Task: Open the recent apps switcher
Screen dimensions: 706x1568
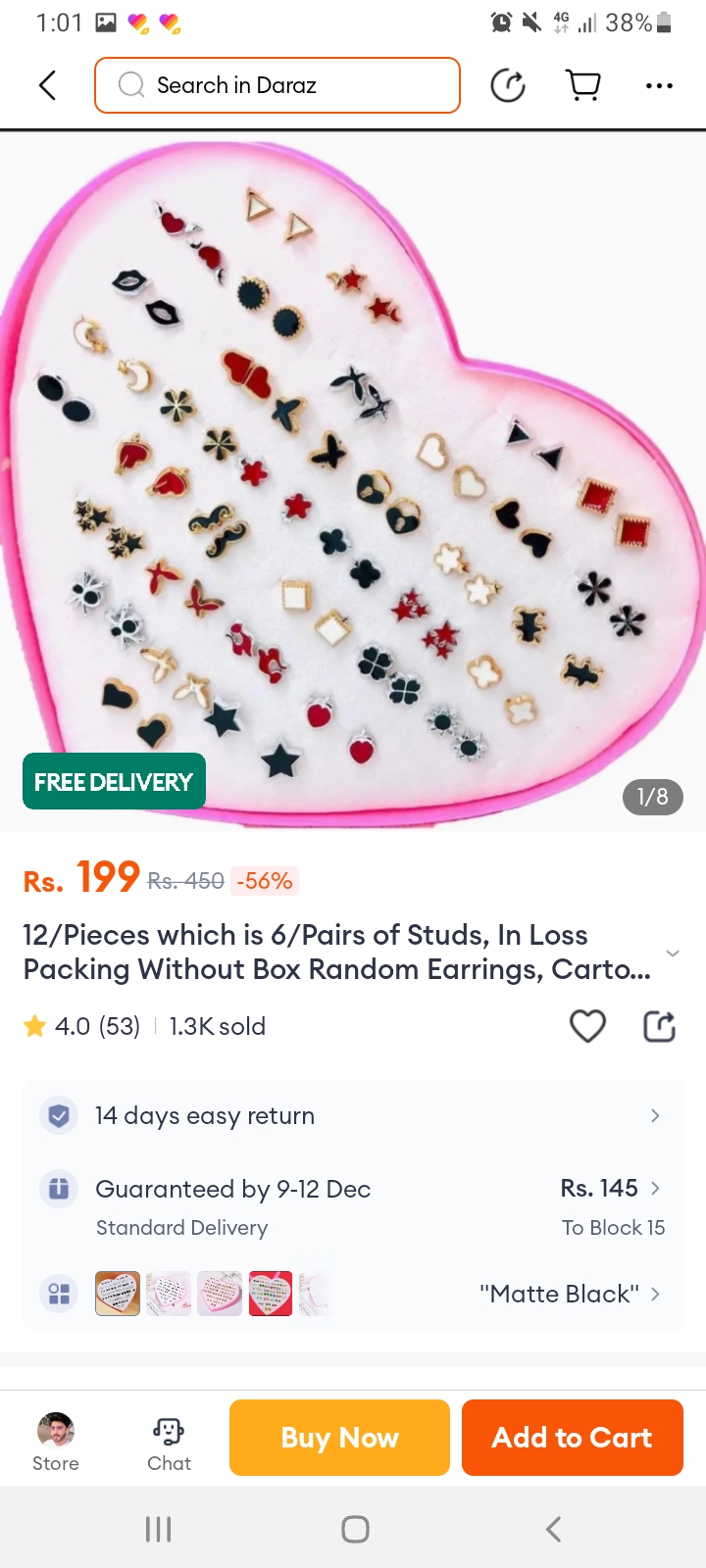Action: (x=158, y=1529)
